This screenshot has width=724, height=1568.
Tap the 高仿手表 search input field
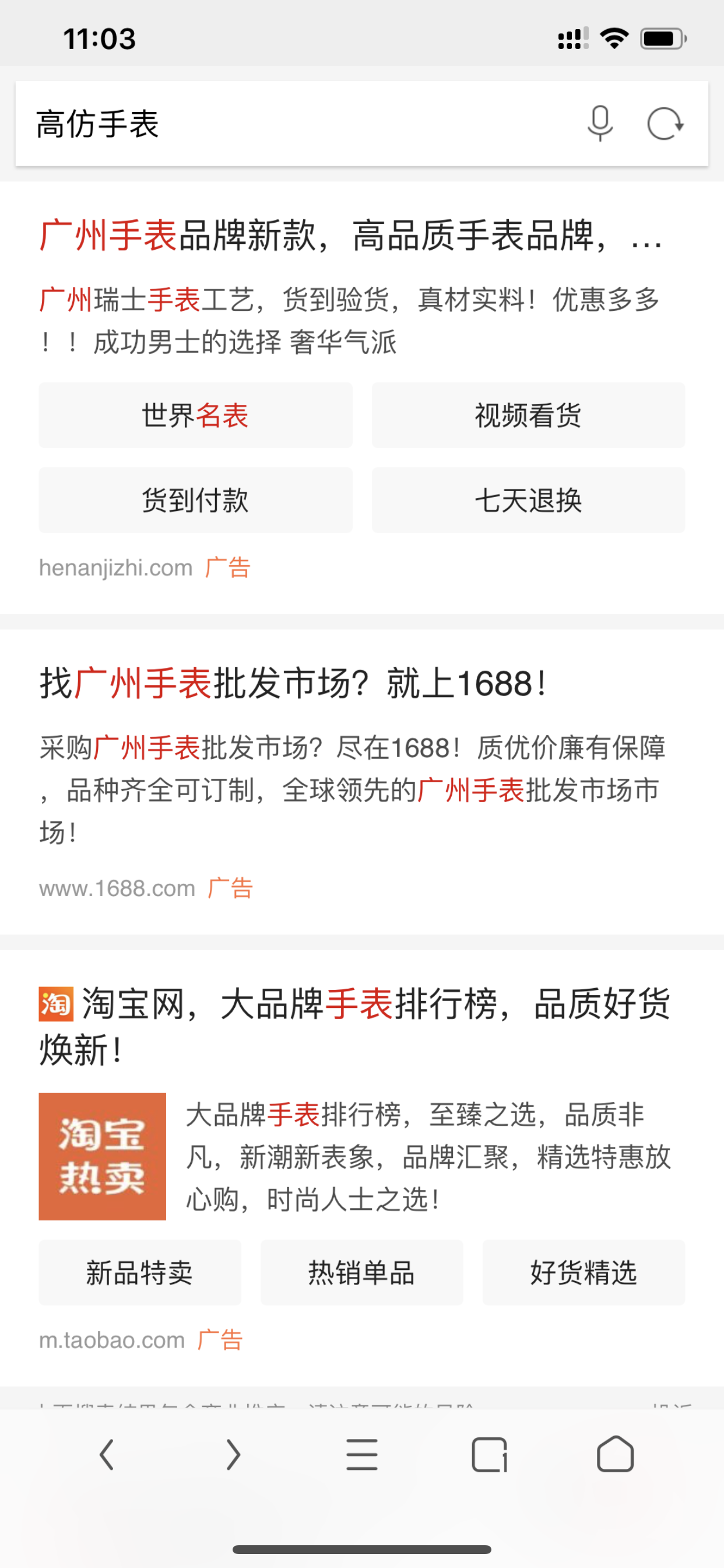[x=243, y=124]
